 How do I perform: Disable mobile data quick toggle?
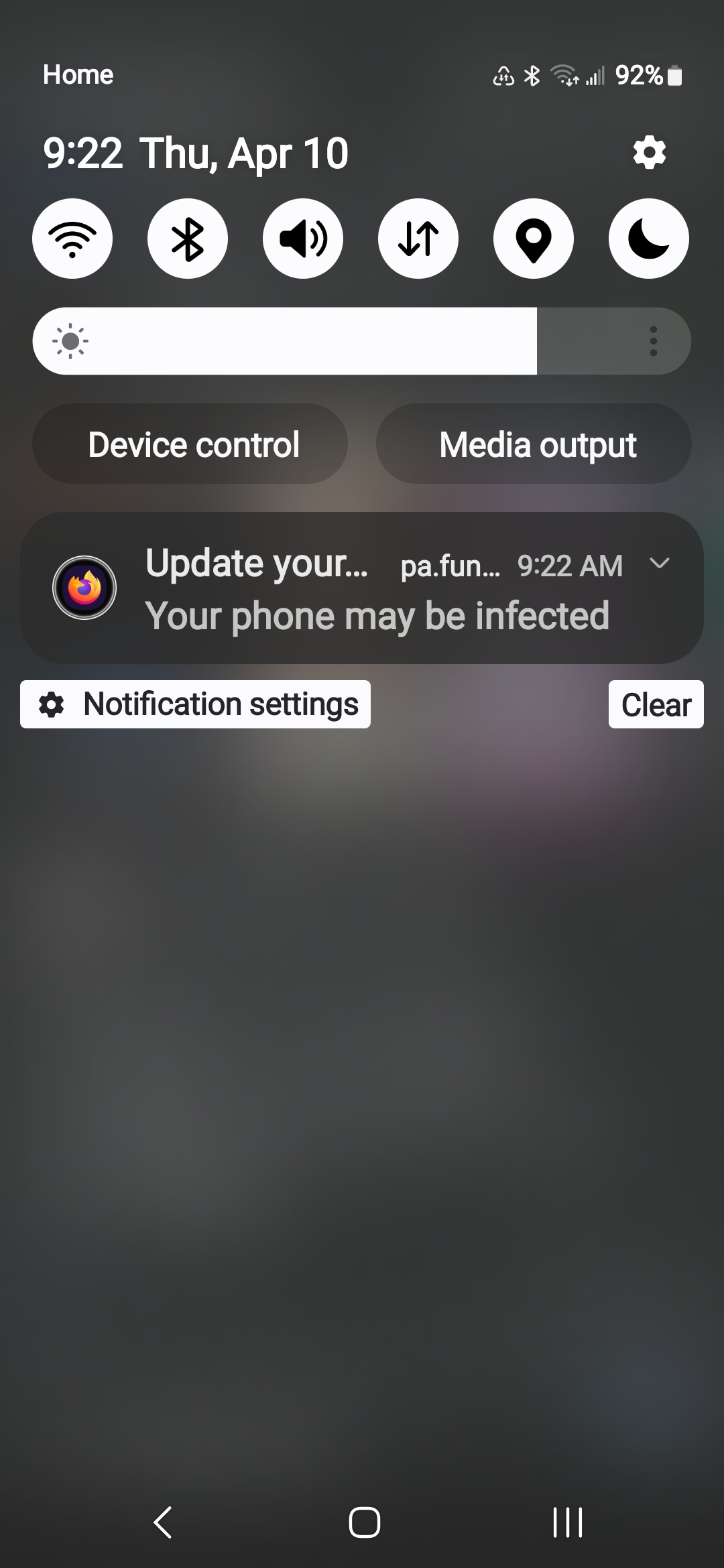point(418,239)
